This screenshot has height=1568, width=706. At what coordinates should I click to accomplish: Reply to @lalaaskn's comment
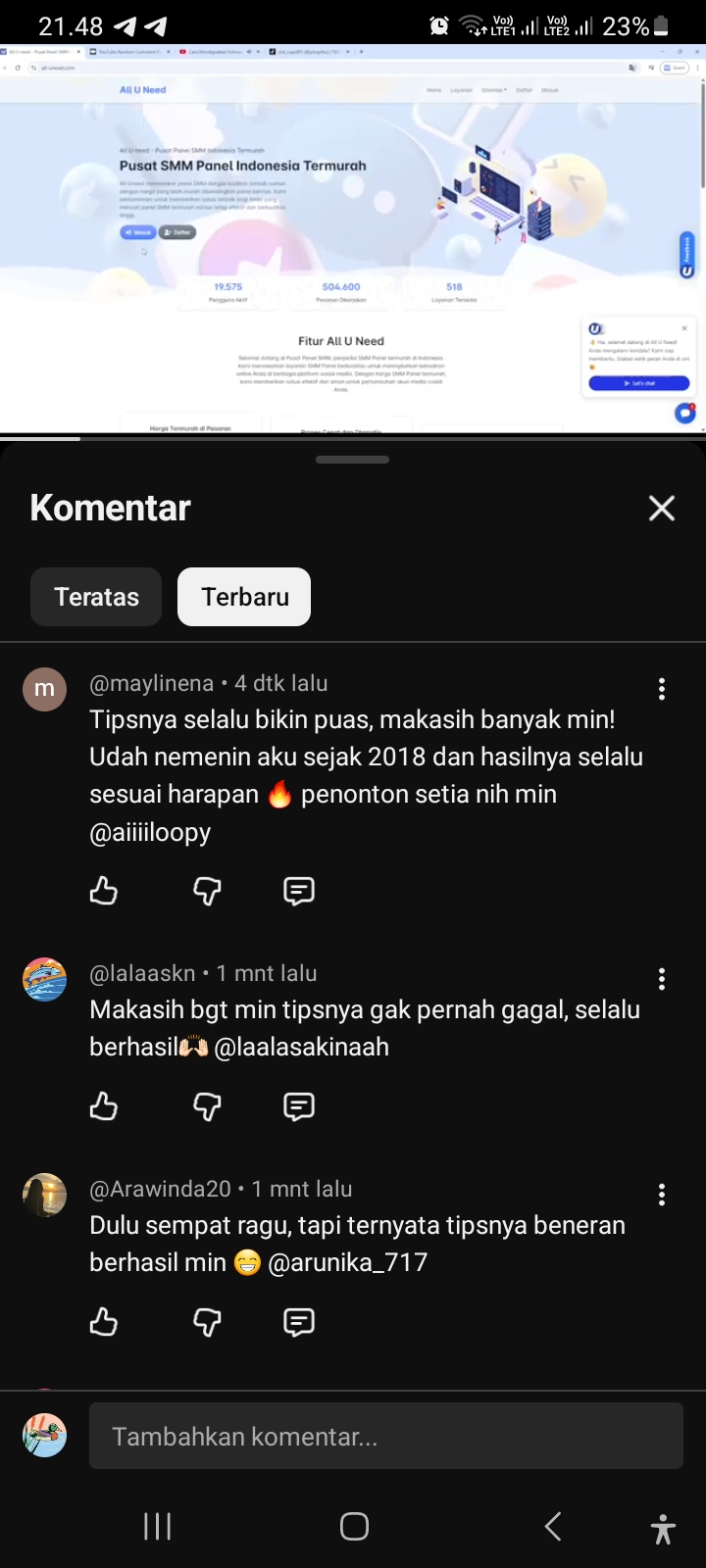click(x=298, y=1106)
